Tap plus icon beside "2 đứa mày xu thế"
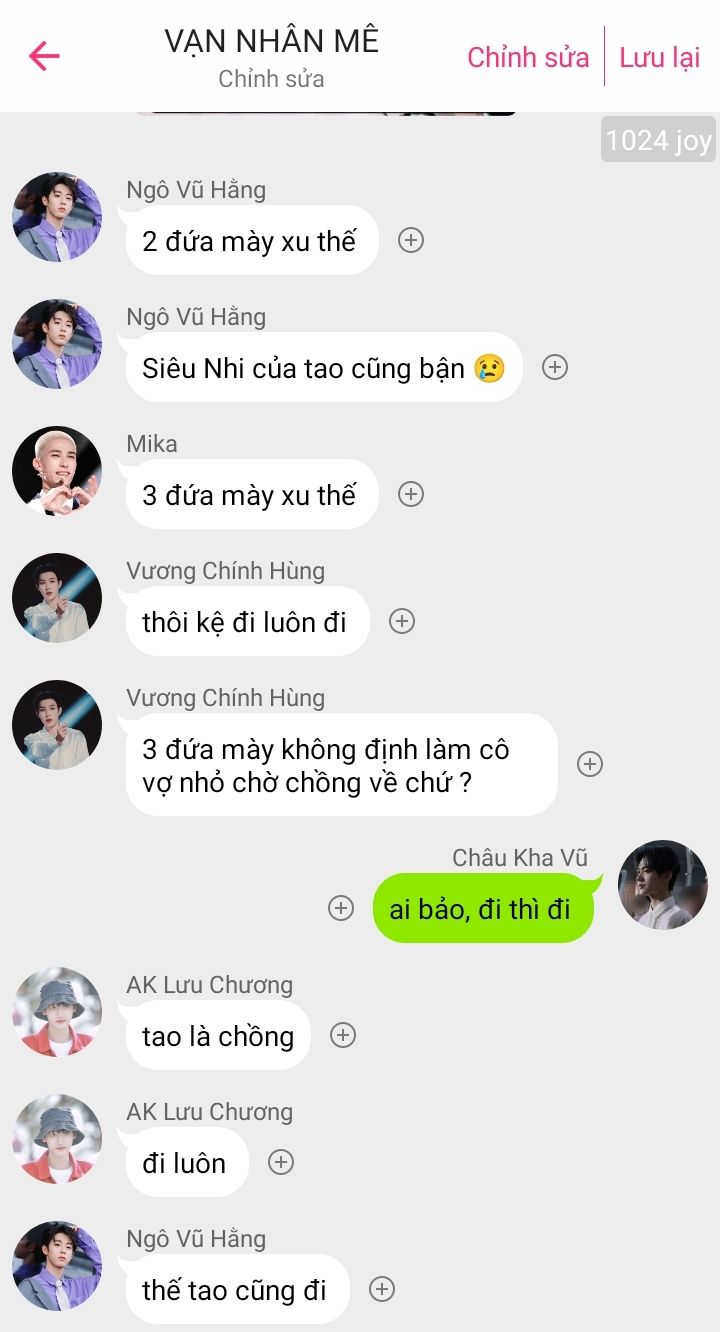 pyautogui.click(x=411, y=240)
